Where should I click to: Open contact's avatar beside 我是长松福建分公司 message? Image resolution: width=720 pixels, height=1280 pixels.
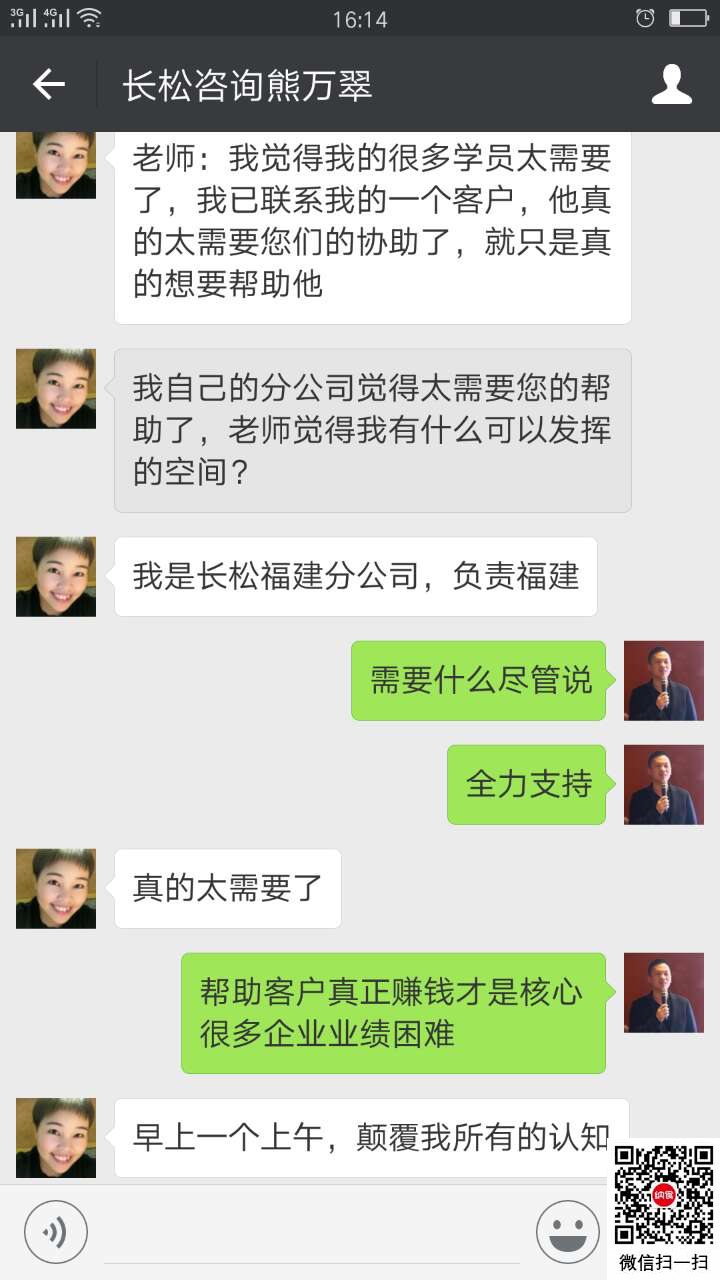pyautogui.click(x=56, y=576)
